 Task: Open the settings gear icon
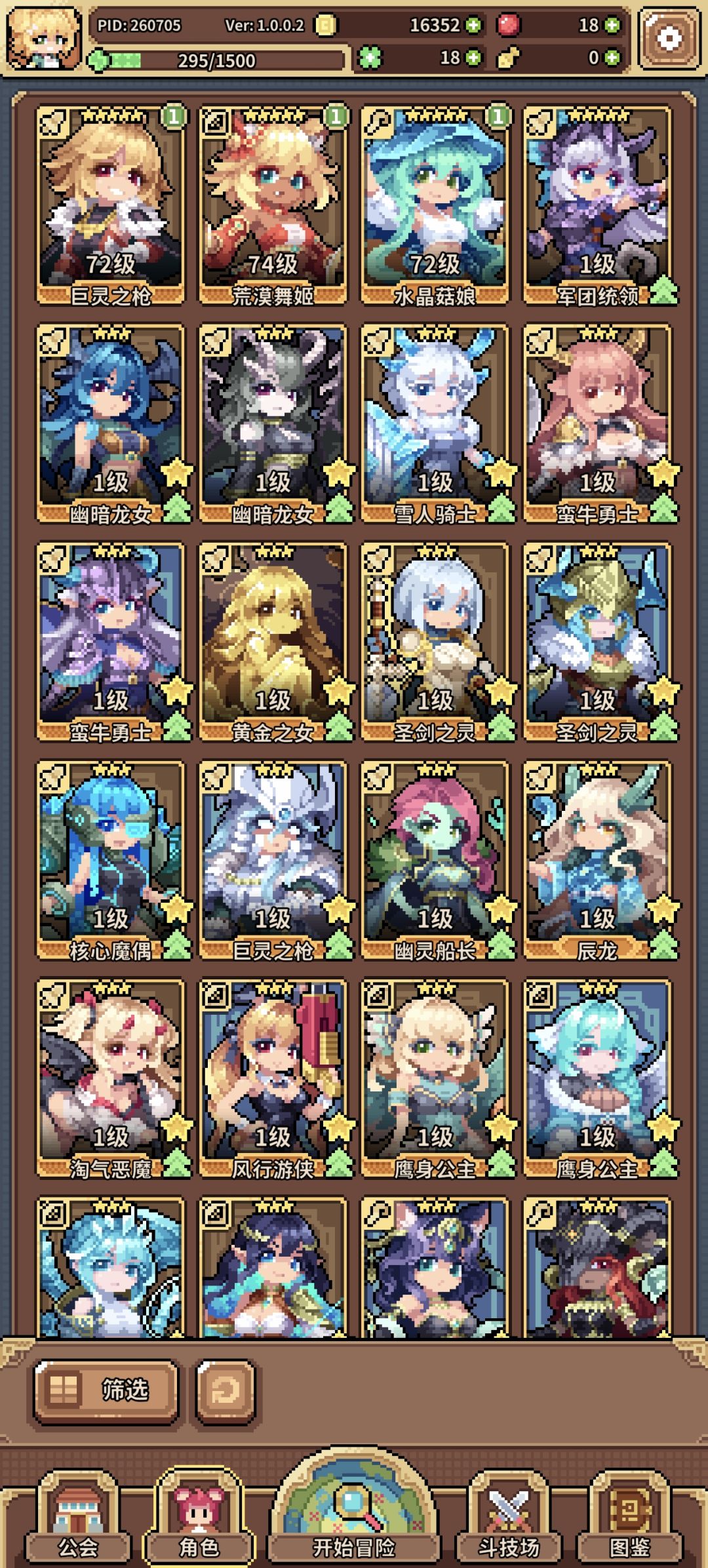pyautogui.click(x=669, y=38)
